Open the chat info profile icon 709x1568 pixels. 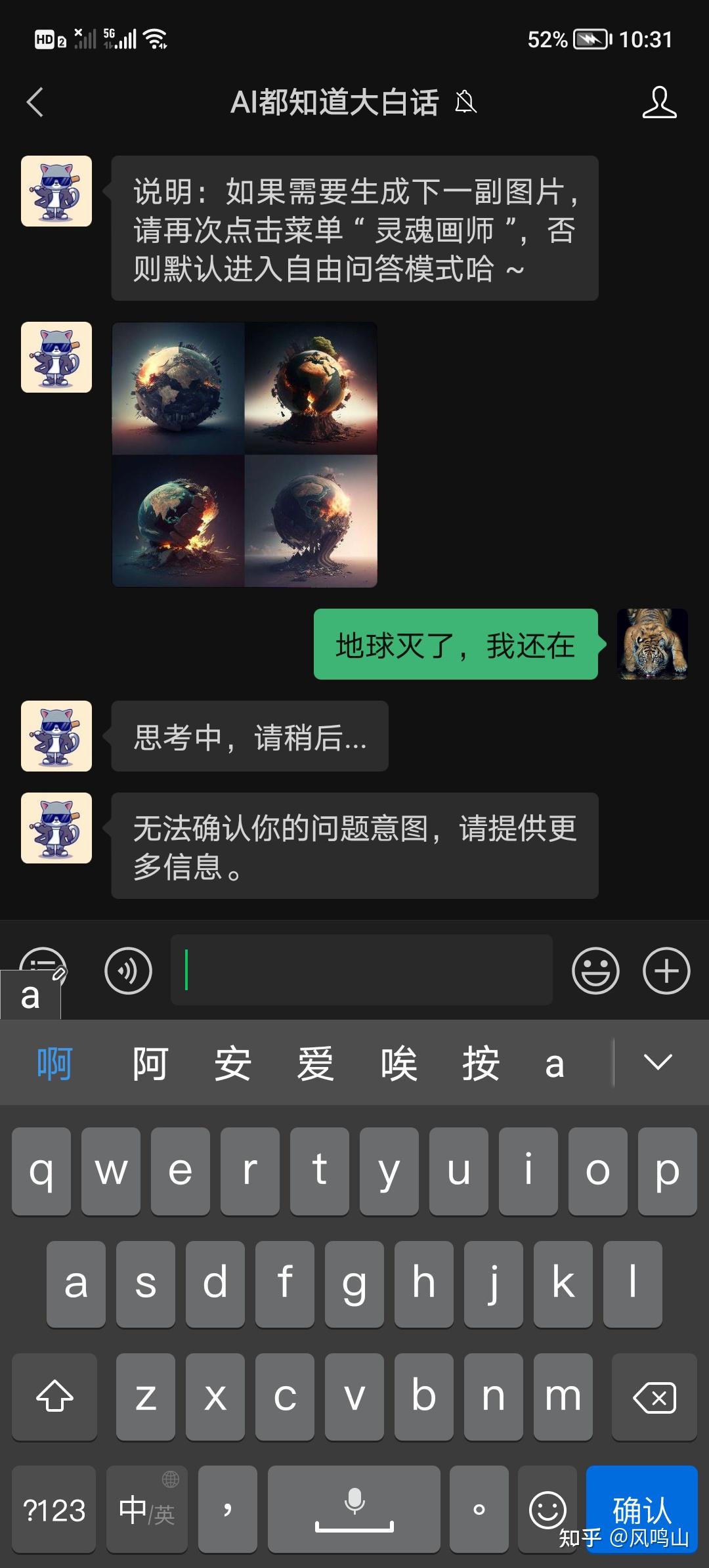pyautogui.click(x=659, y=102)
